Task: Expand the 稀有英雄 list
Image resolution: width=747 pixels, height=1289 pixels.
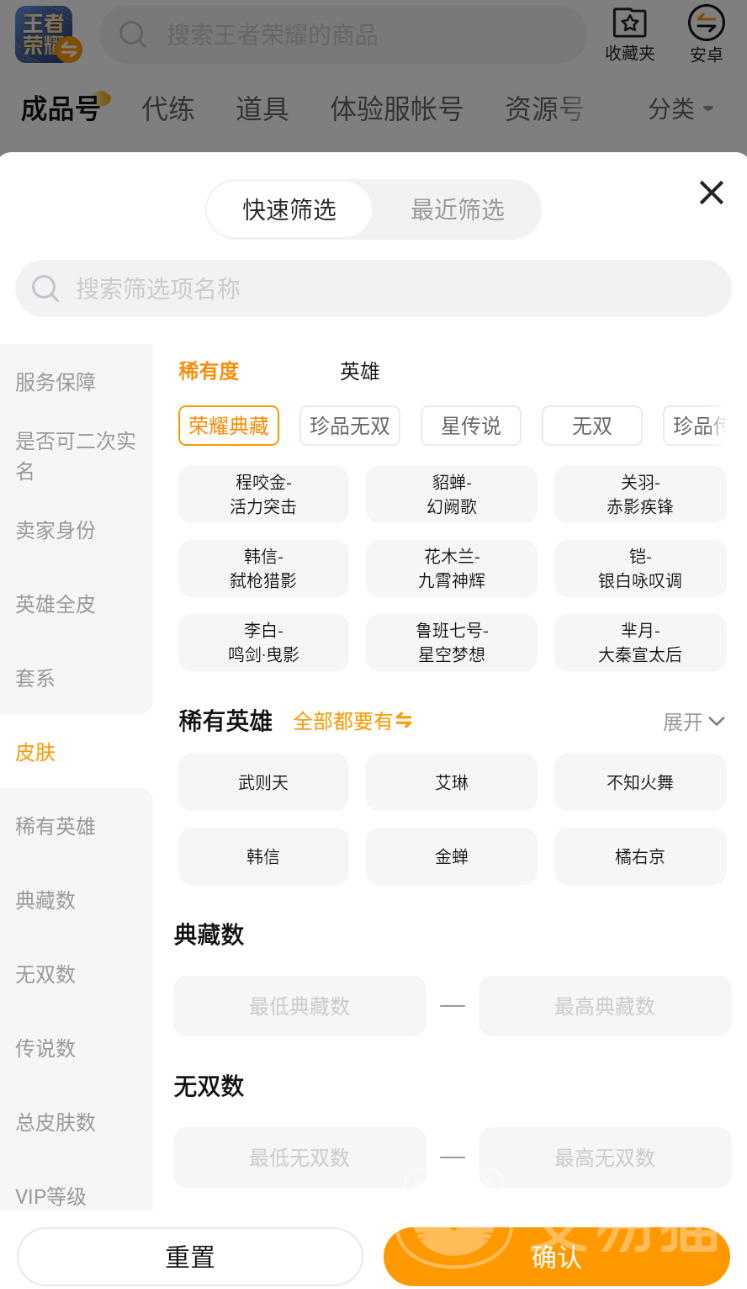Action: 694,722
